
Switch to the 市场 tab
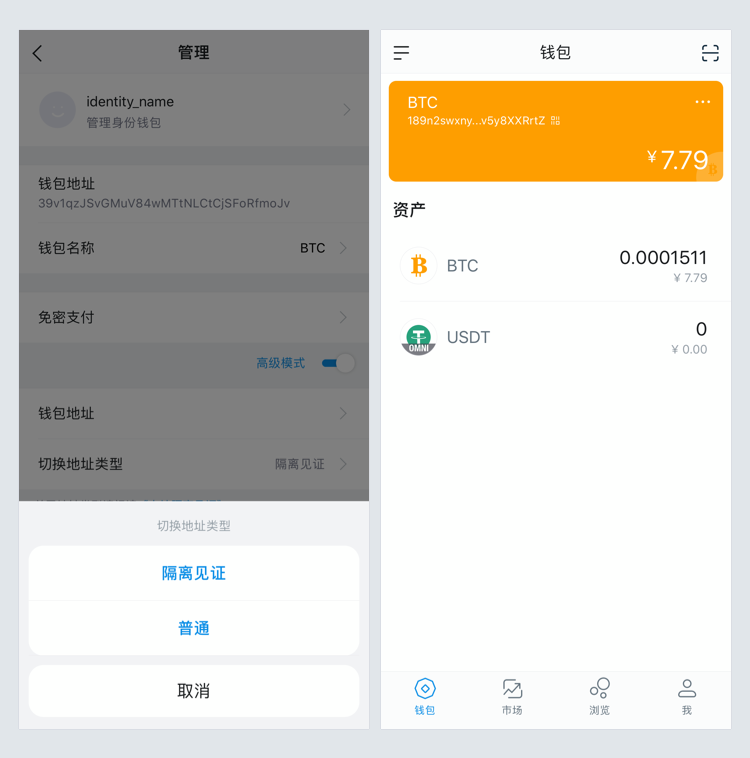click(512, 696)
